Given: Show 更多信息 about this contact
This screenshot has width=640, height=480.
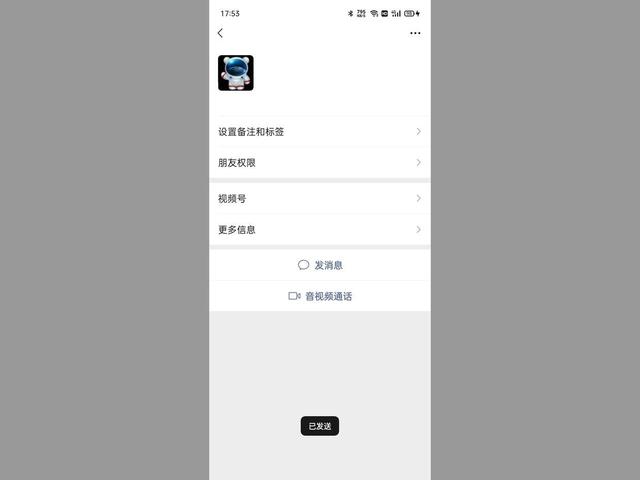Looking at the screenshot, I should pos(319,229).
